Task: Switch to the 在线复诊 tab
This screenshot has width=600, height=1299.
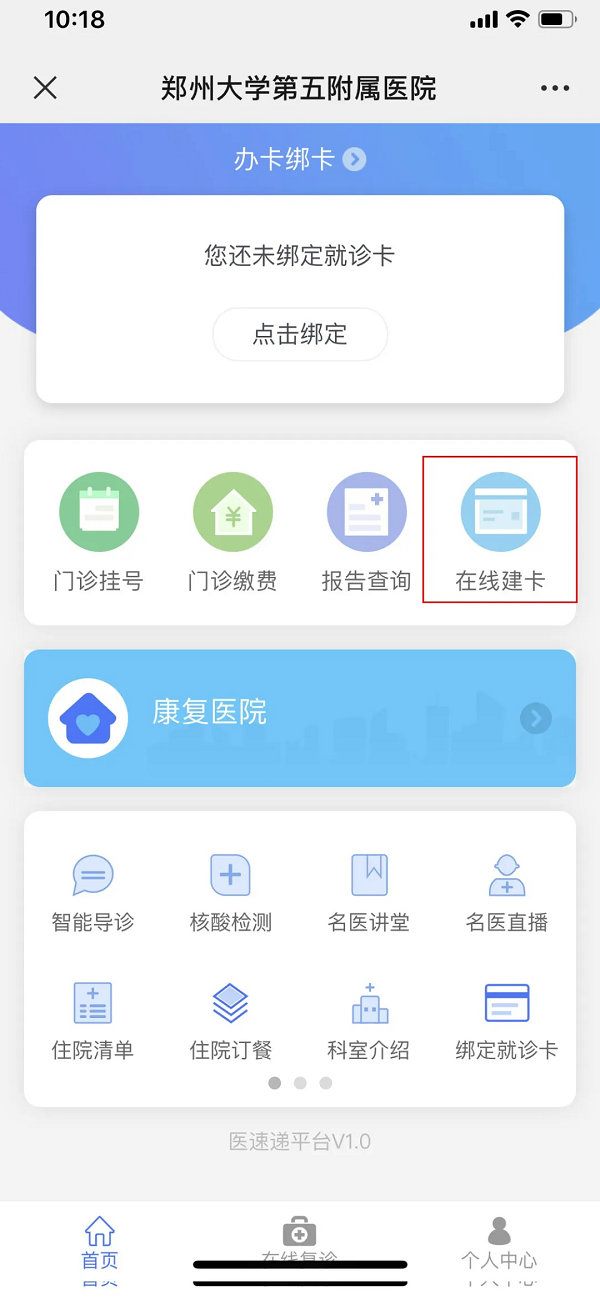Action: pyautogui.click(x=300, y=1245)
